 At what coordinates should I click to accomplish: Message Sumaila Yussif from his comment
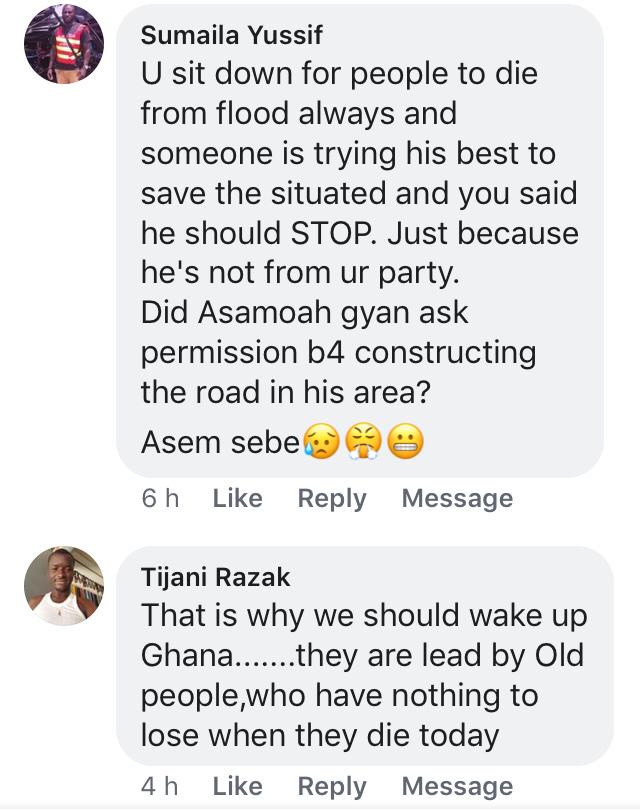click(457, 498)
